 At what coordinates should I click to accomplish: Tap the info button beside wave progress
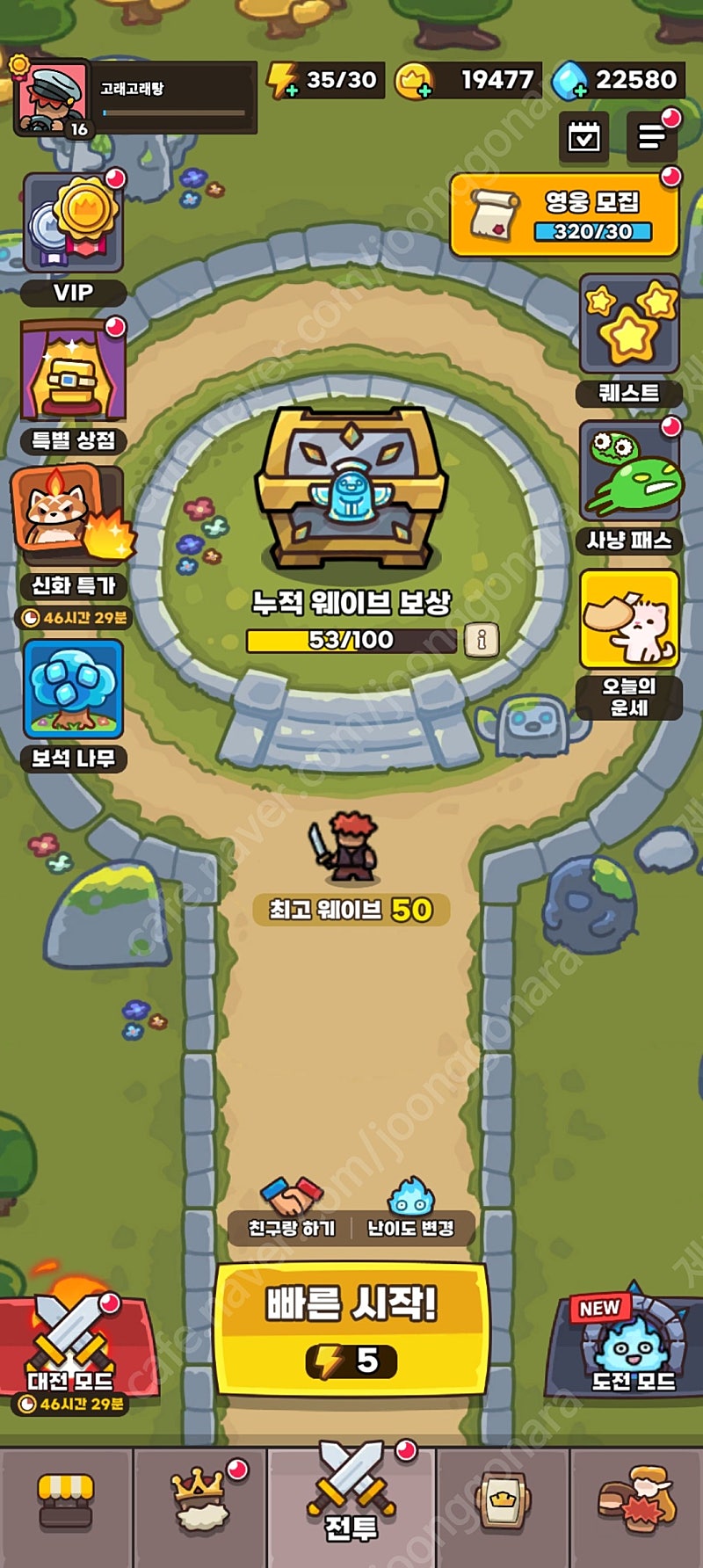(482, 639)
